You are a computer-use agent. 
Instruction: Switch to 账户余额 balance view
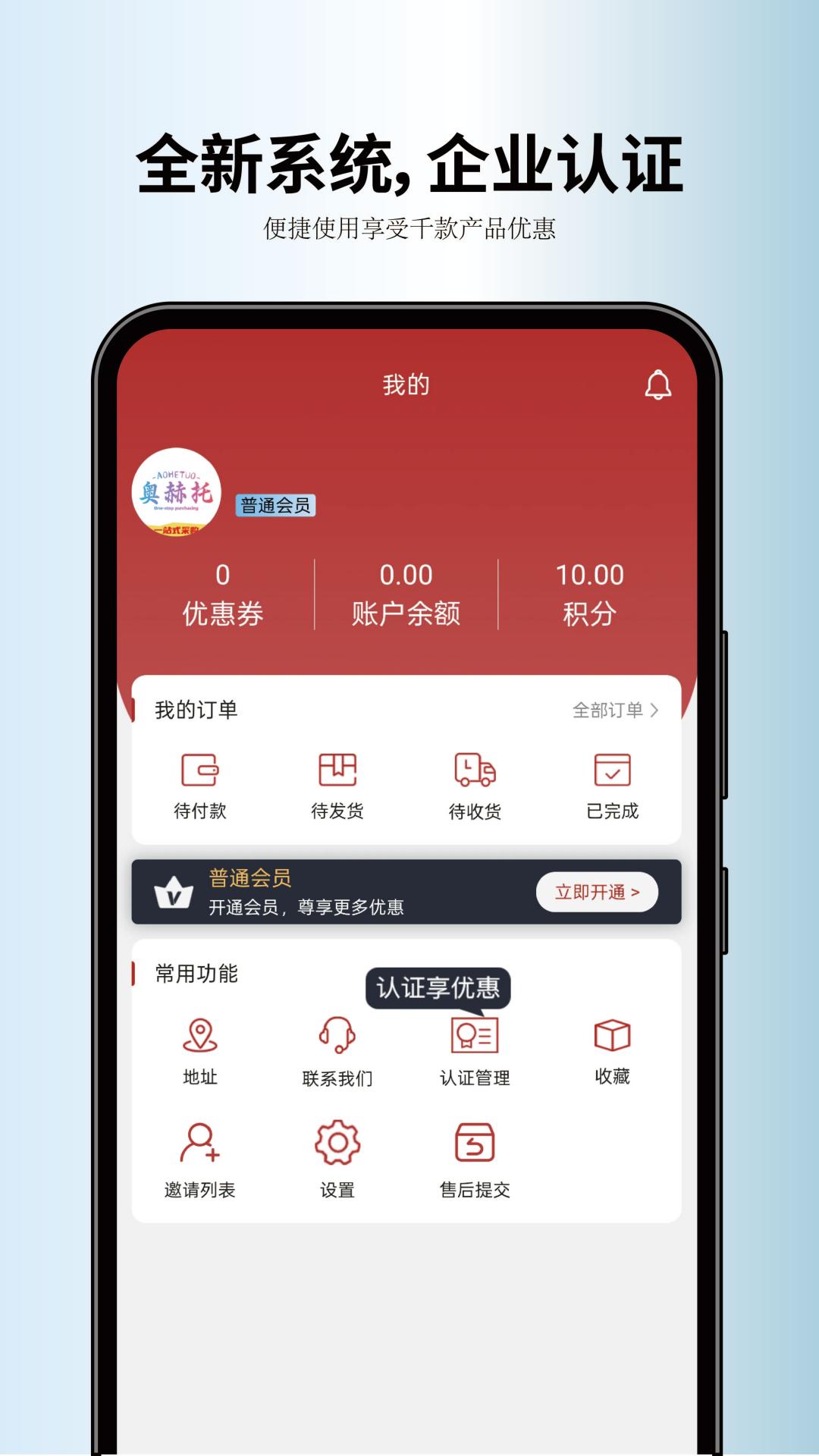pyautogui.click(x=407, y=591)
